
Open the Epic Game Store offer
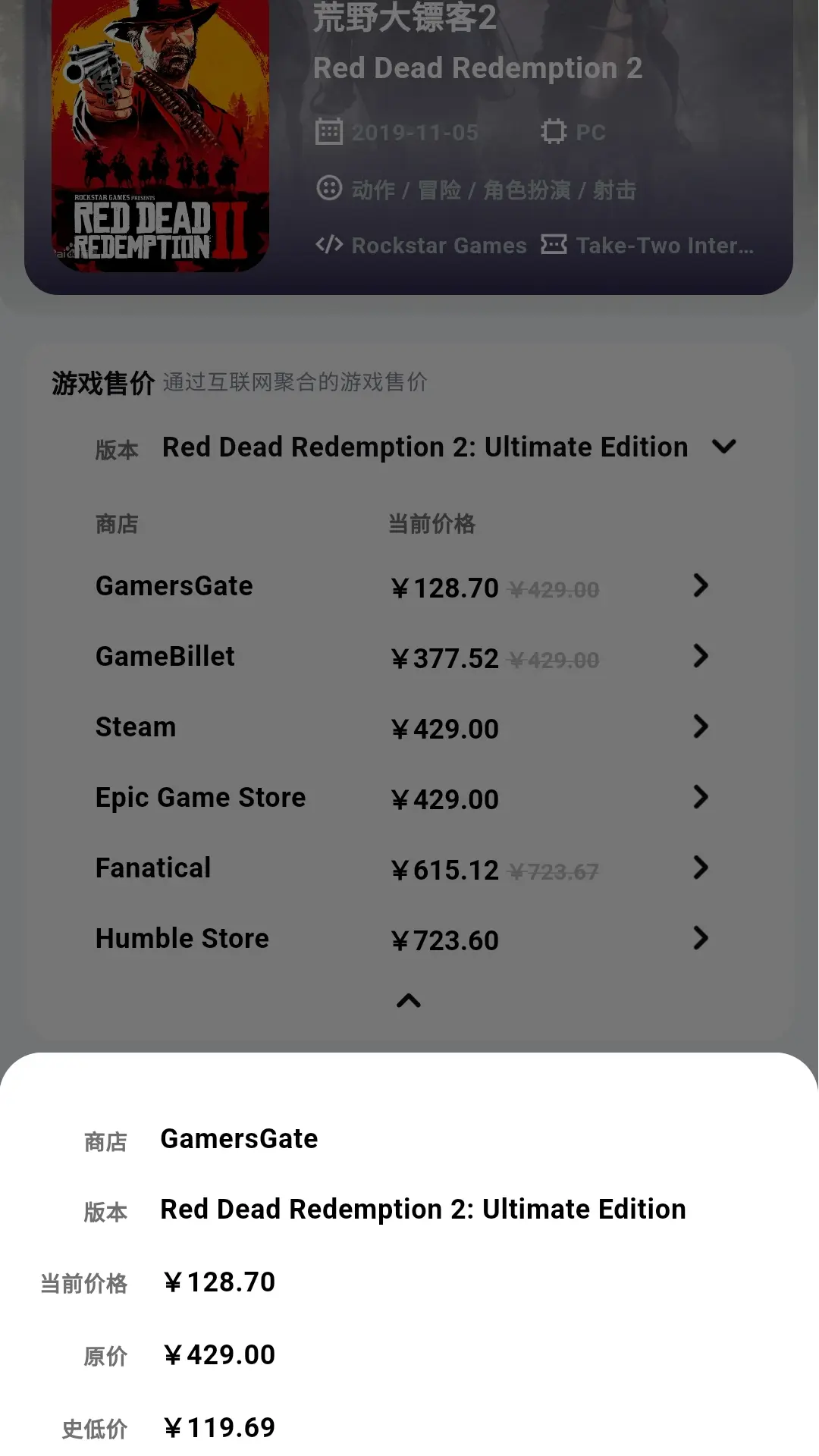coord(402,798)
